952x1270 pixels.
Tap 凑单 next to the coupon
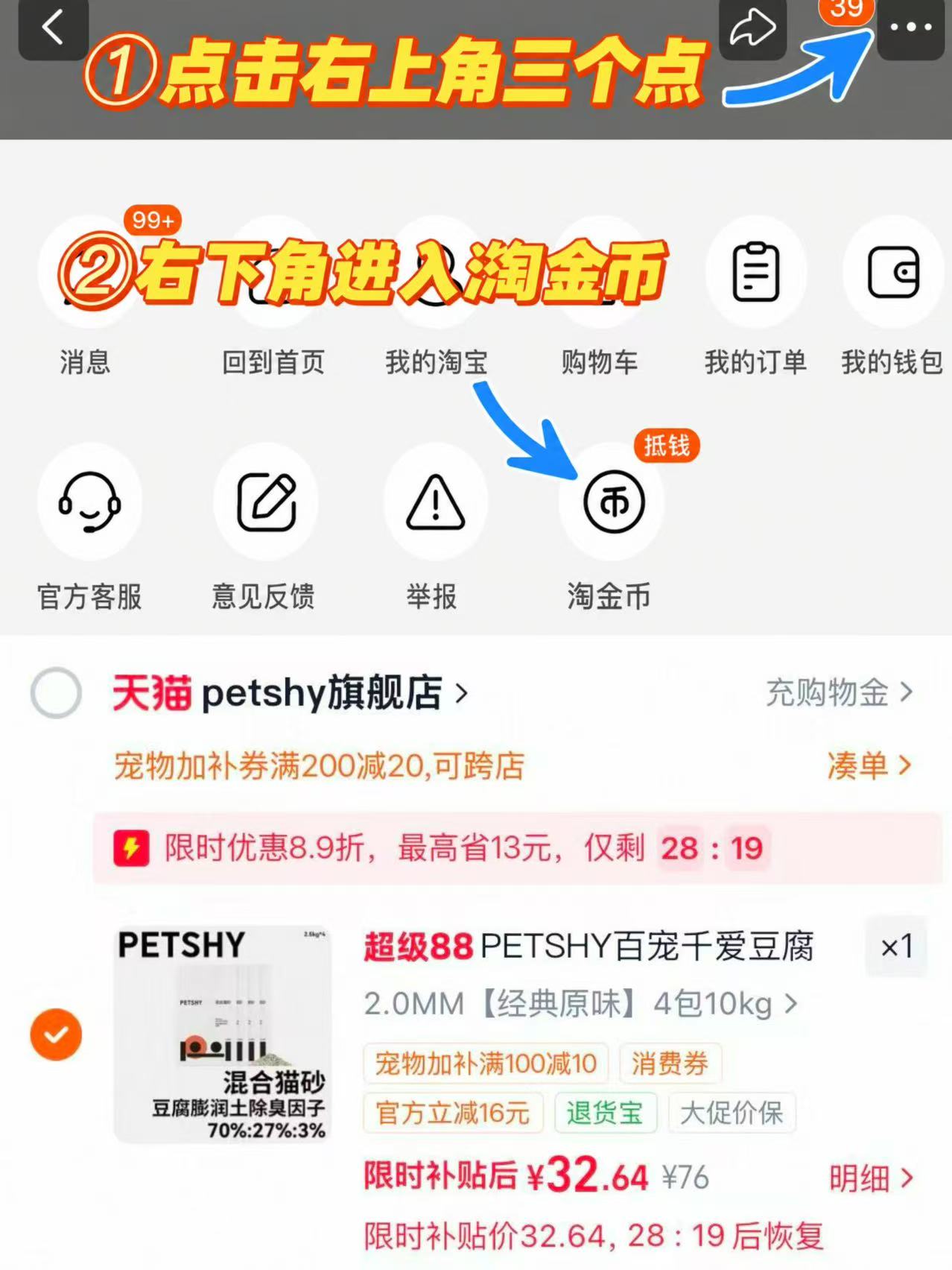[870, 765]
